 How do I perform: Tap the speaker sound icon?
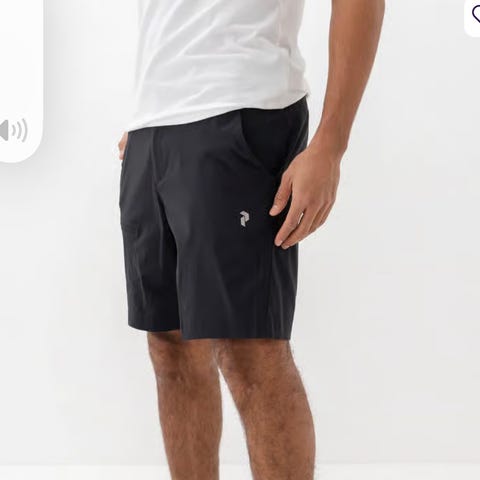click(13, 130)
